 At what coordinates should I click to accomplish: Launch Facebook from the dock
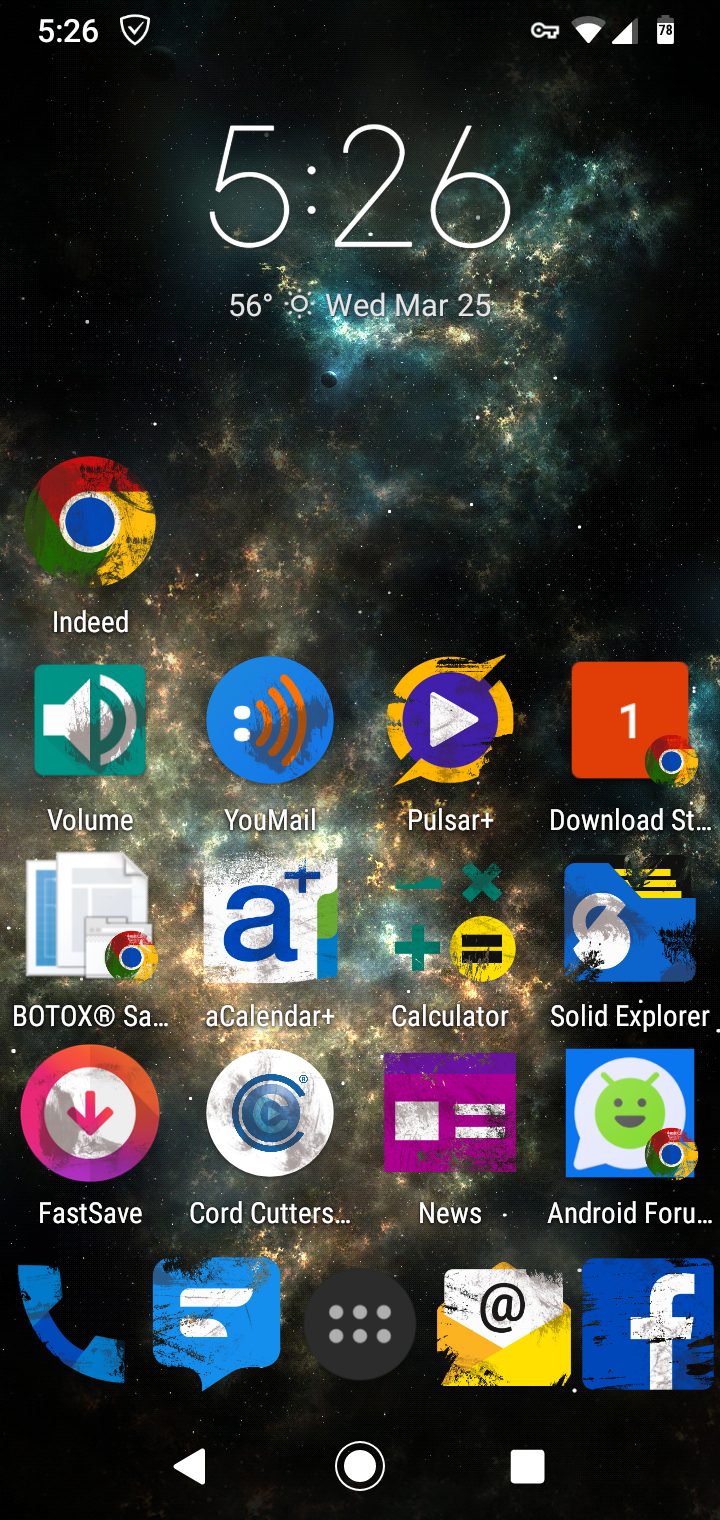[x=648, y=1324]
